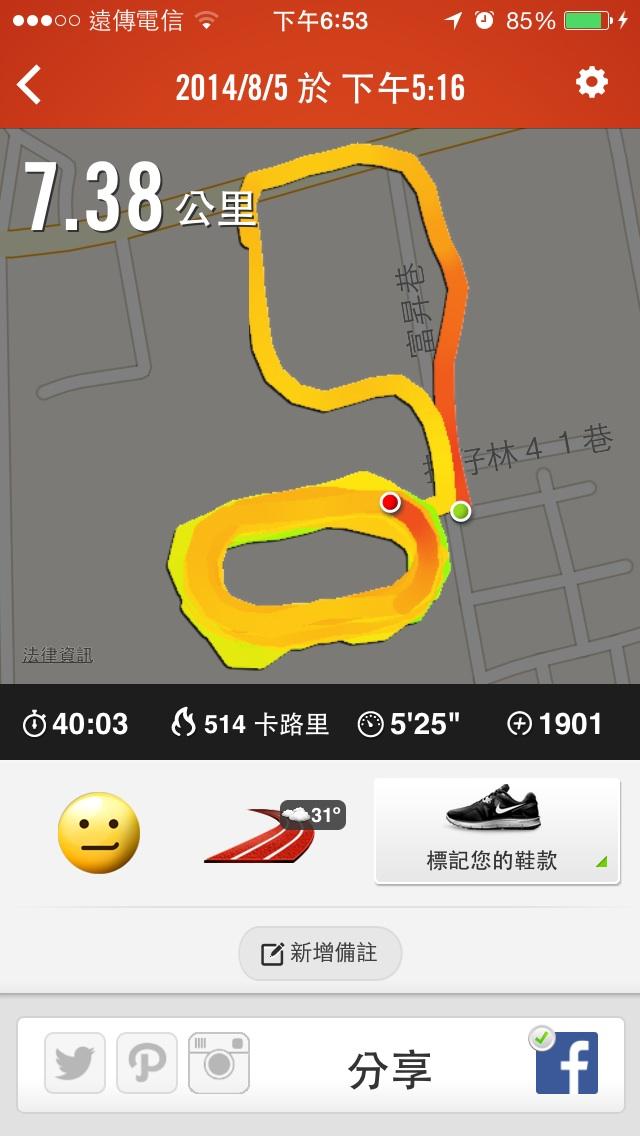Tag your shoes with 標記您的鞋款
640x1136 pixels.
[x=497, y=831]
